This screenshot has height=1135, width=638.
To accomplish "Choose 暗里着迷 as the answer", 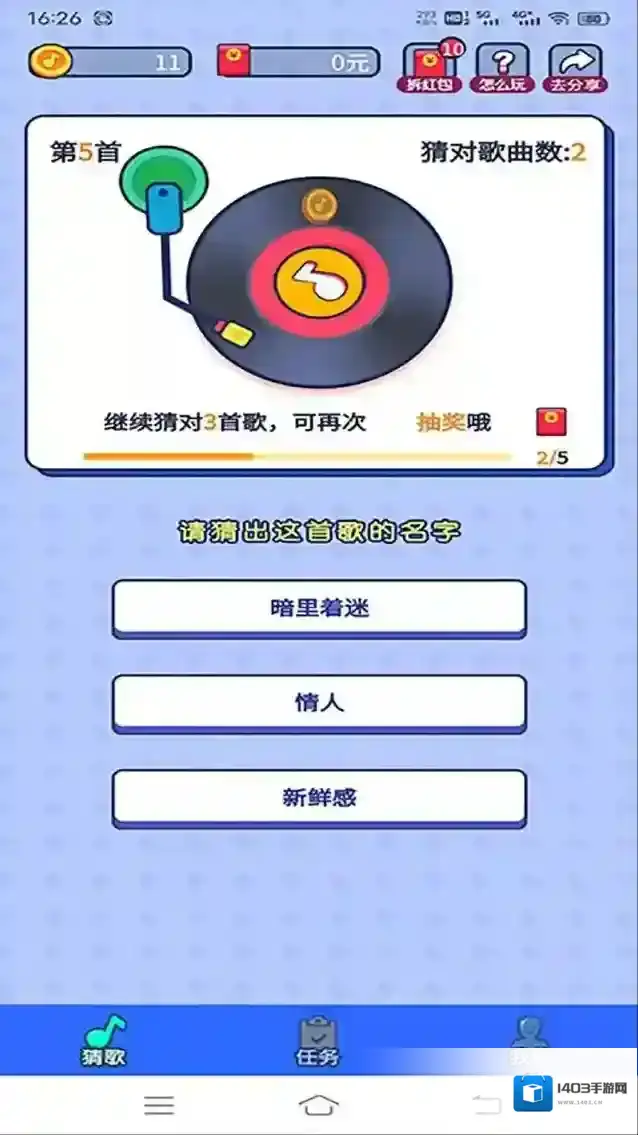I will coord(319,606).
